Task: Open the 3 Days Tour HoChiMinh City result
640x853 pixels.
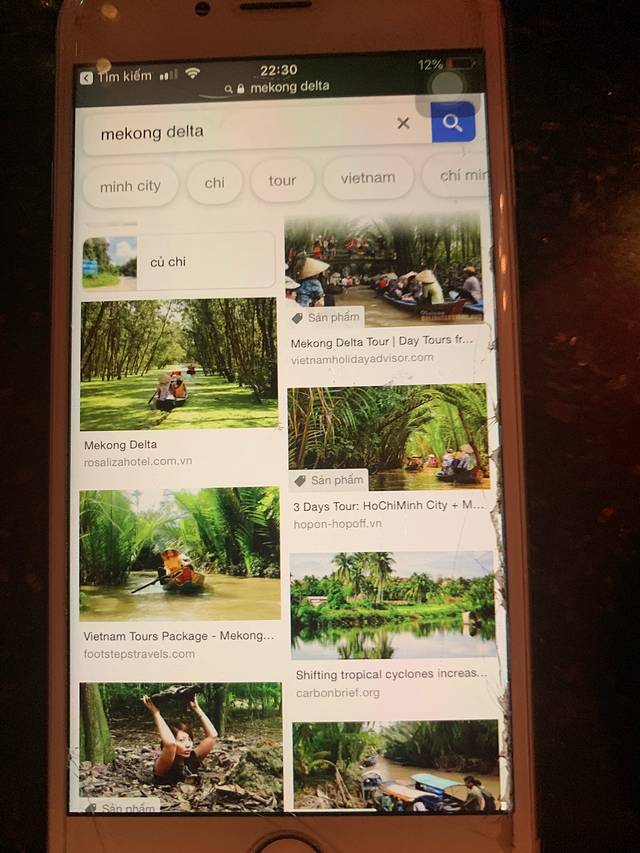Action: 389,438
